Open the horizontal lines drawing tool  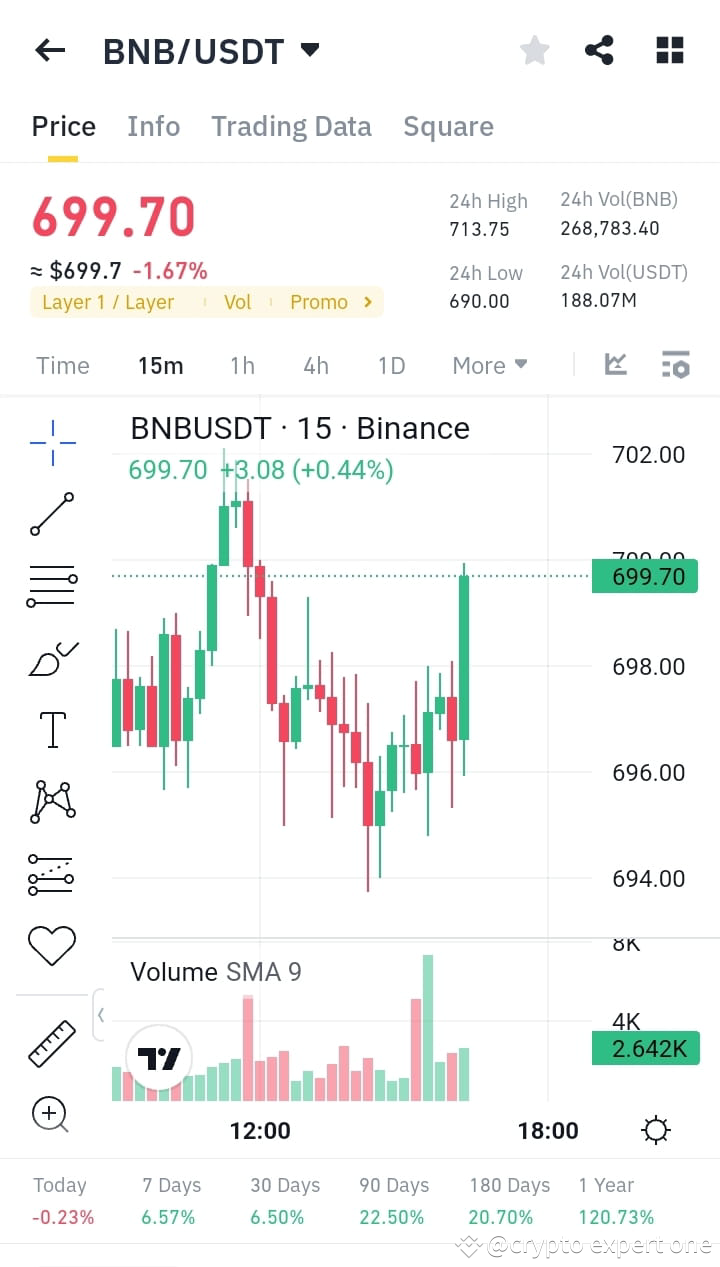tap(52, 585)
